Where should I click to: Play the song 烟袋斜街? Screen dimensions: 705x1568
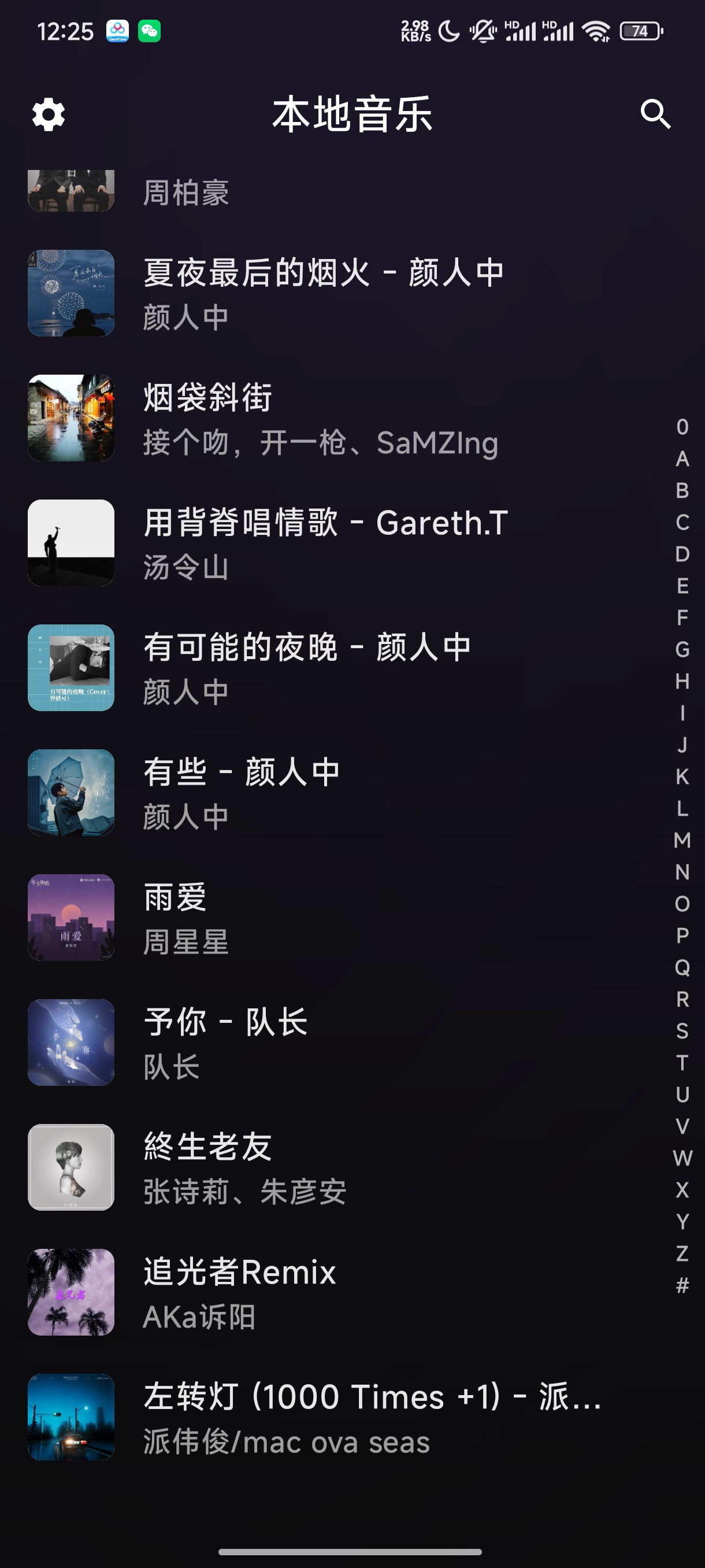(x=322, y=418)
